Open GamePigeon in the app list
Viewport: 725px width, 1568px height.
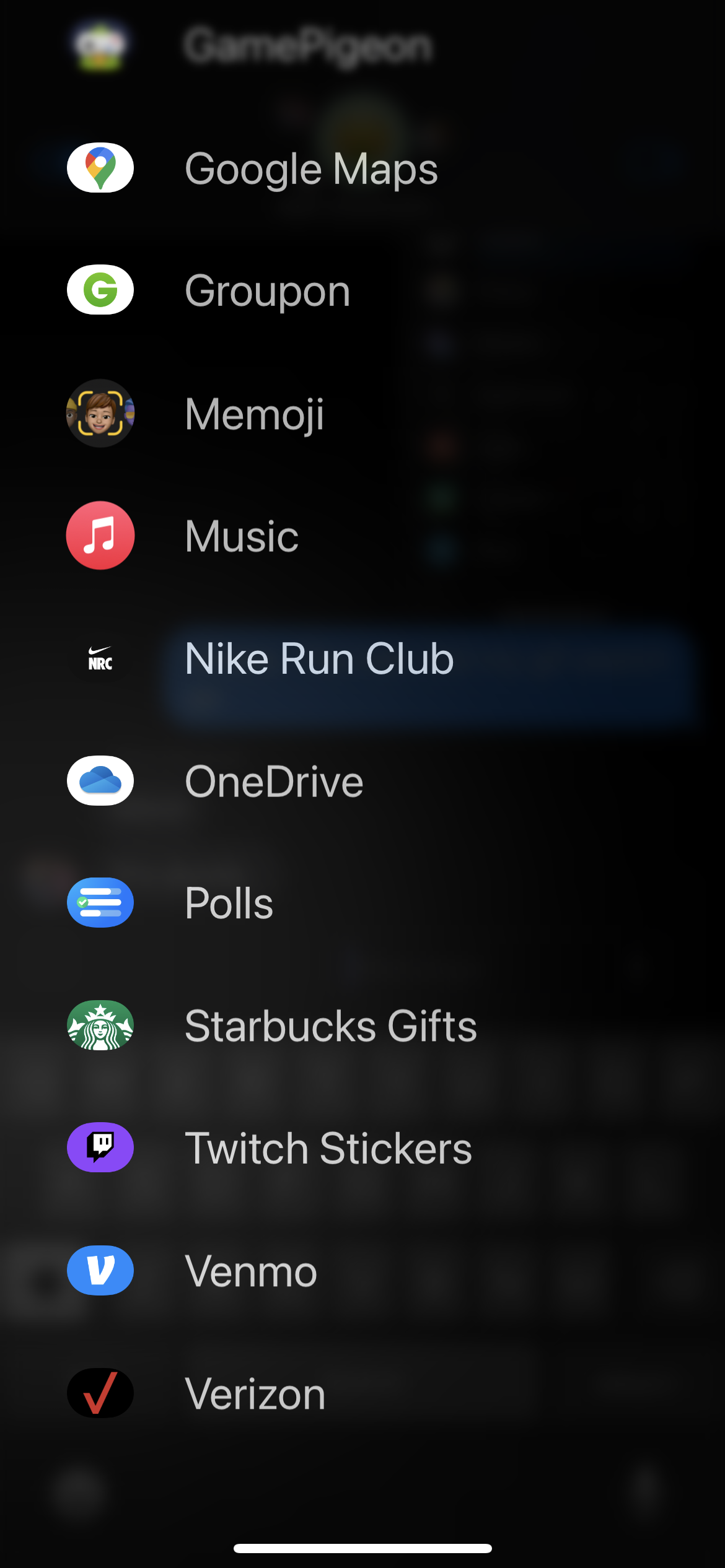pyautogui.click(x=307, y=46)
